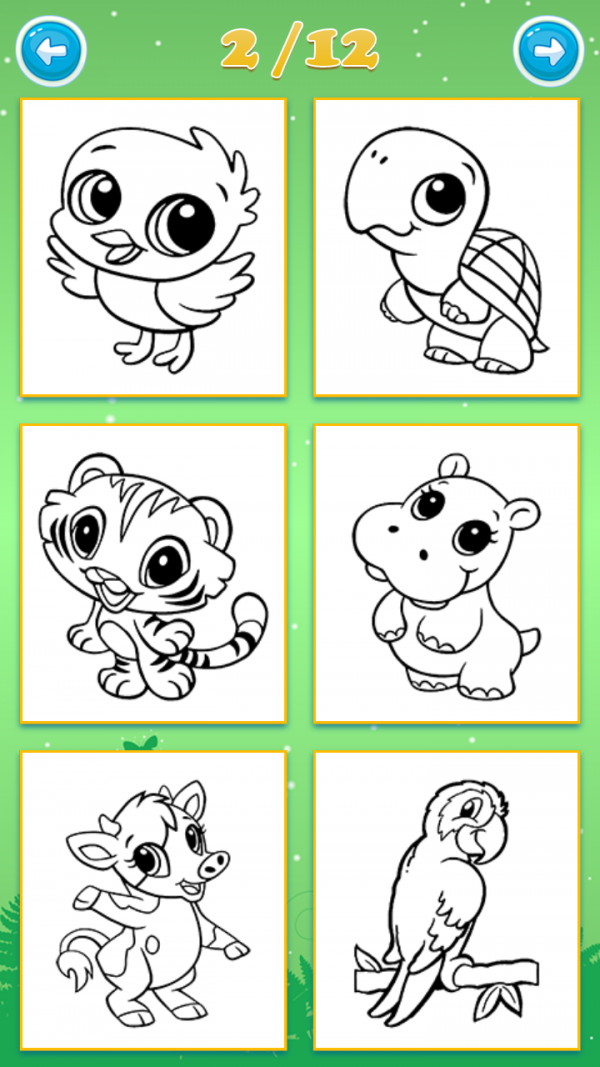The height and width of the screenshot is (1067, 600).
Task: Open the tiger cub coloring page
Action: pos(153,574)
